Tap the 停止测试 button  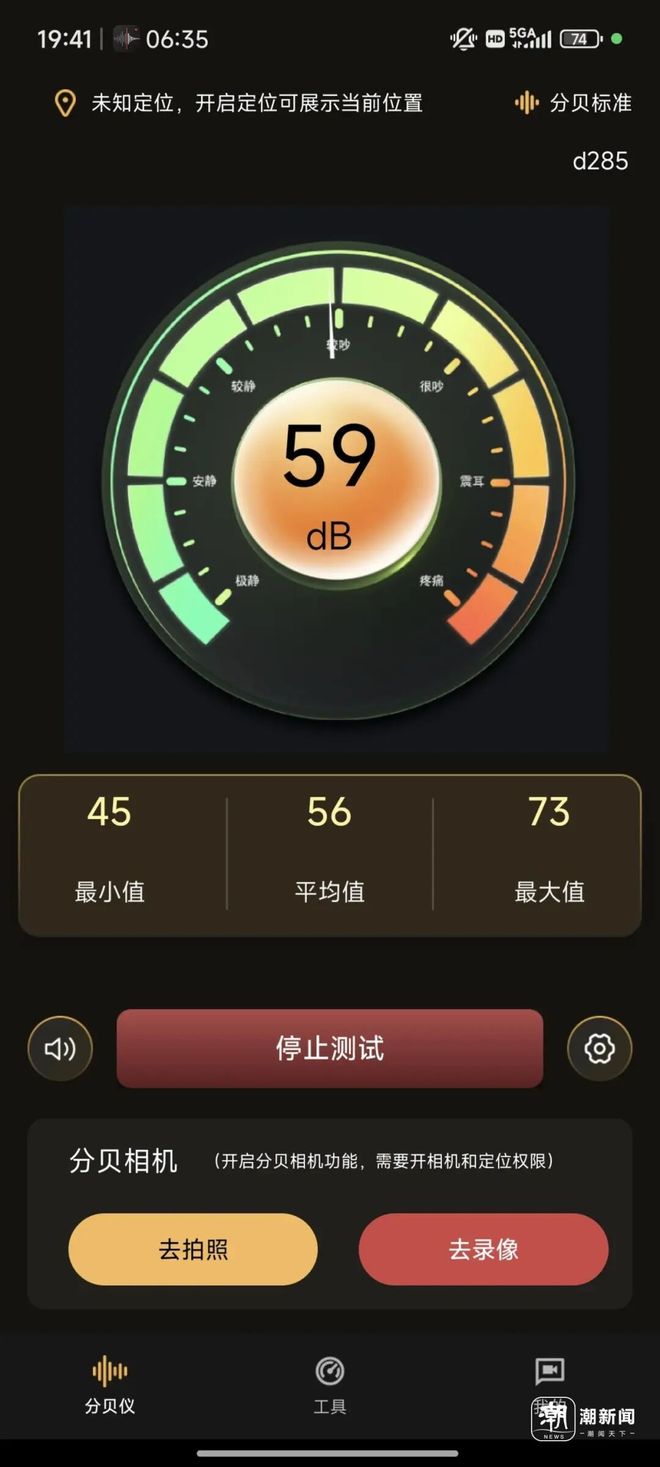click(330, 1048)
